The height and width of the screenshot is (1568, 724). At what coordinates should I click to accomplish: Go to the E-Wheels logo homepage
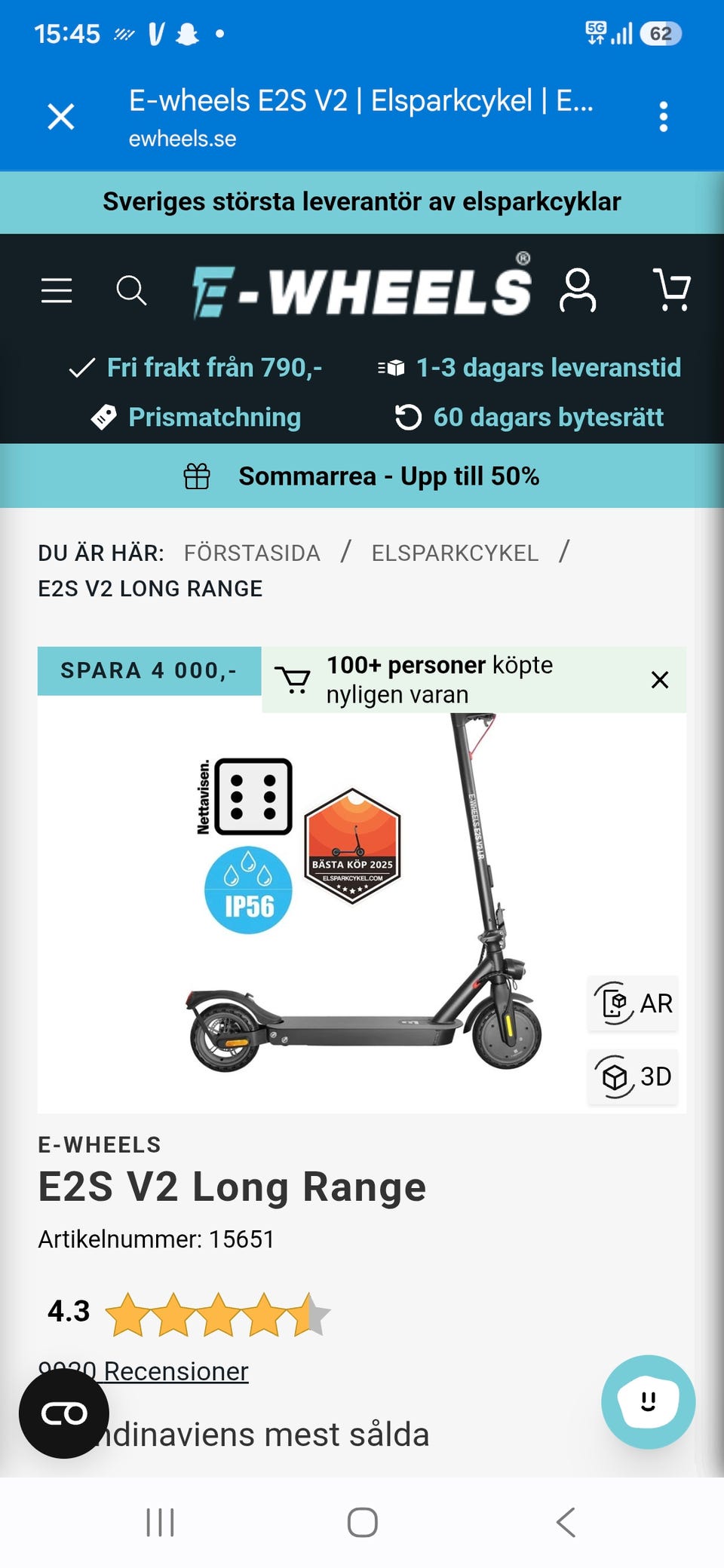362,289
